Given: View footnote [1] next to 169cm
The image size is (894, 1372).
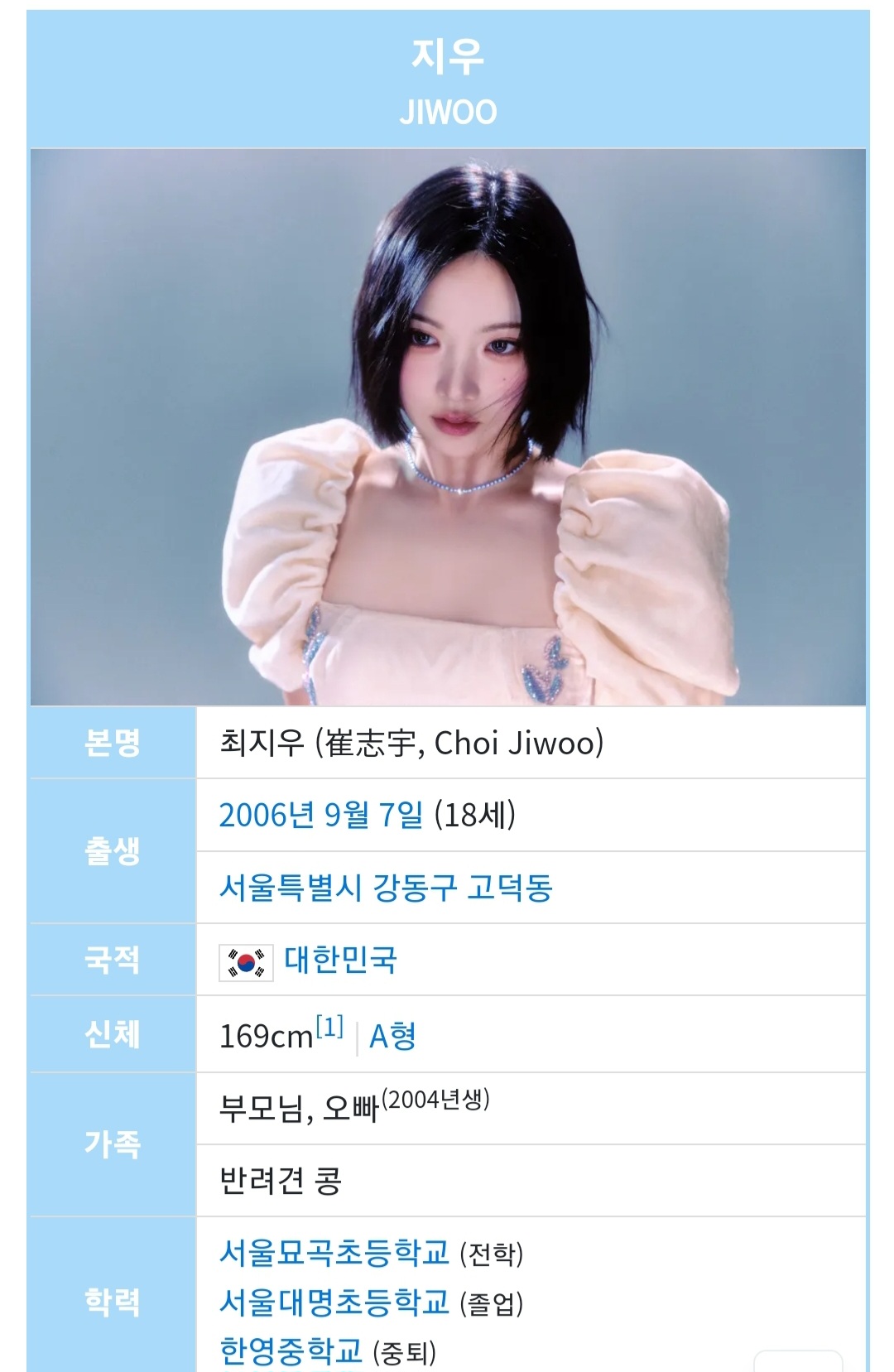Looking at the screenshot, I should point(329,1028).
